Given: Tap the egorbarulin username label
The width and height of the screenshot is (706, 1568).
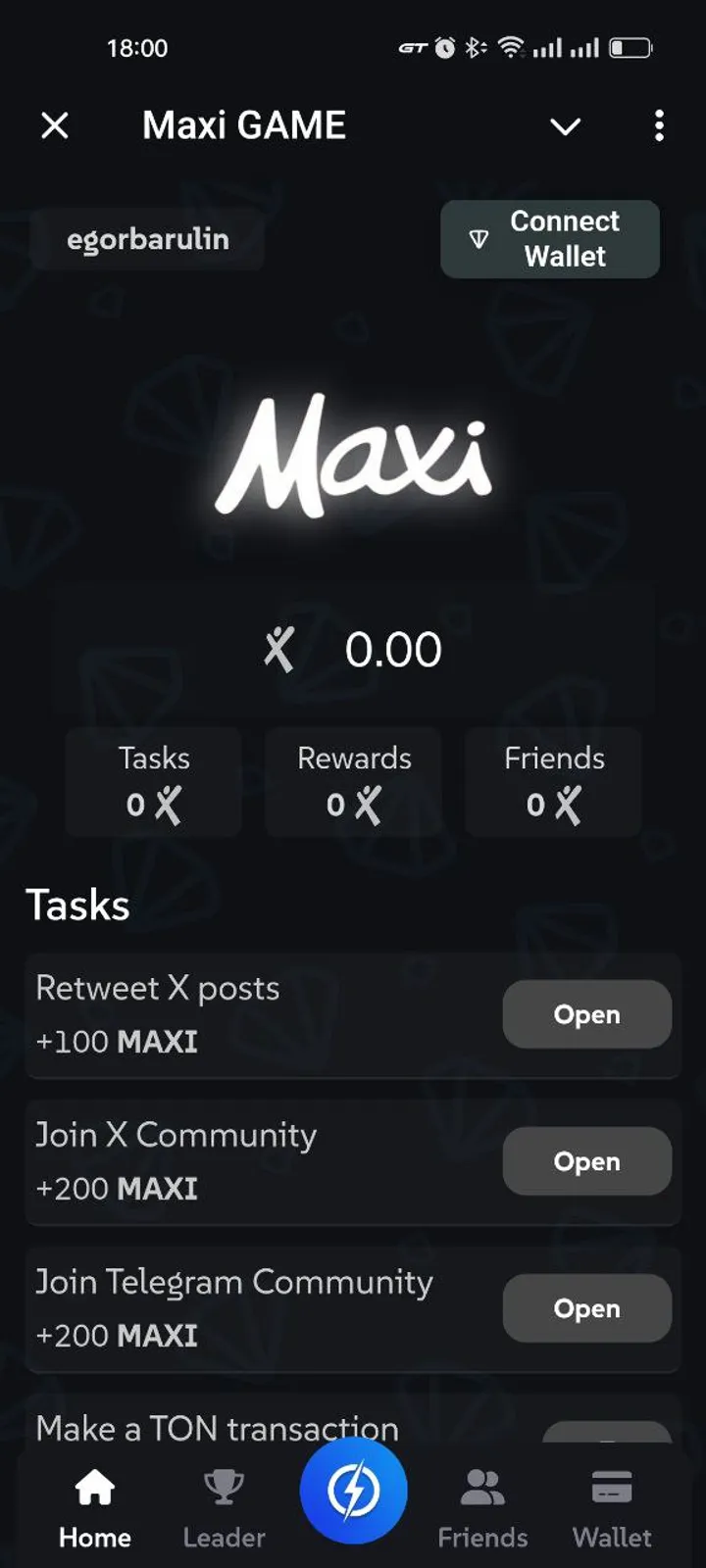Looking at the screenshot, I should (x=147, y=239).
